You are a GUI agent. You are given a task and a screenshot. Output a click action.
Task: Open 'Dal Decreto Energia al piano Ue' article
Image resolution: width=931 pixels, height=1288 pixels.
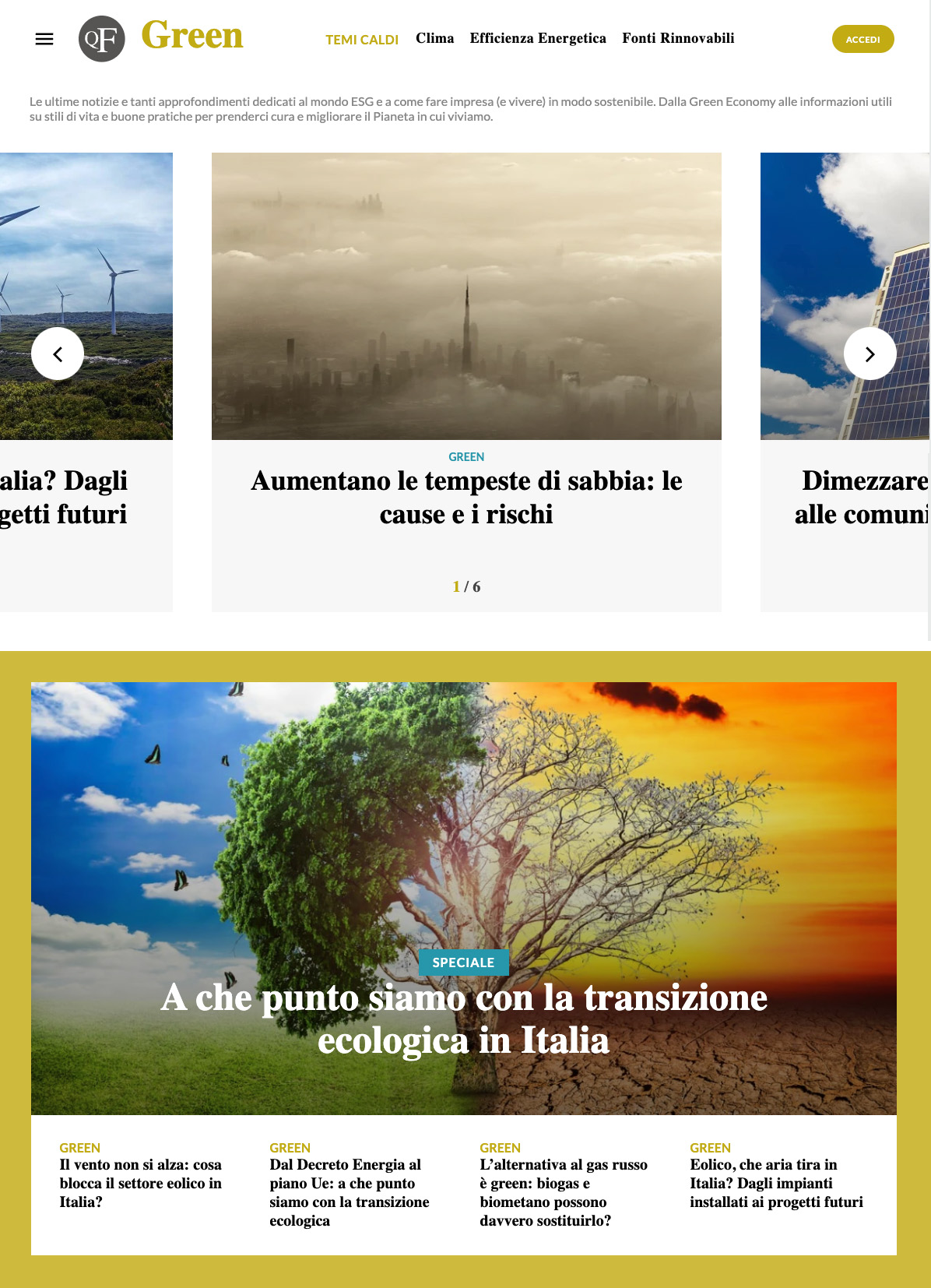point(350,1192)
